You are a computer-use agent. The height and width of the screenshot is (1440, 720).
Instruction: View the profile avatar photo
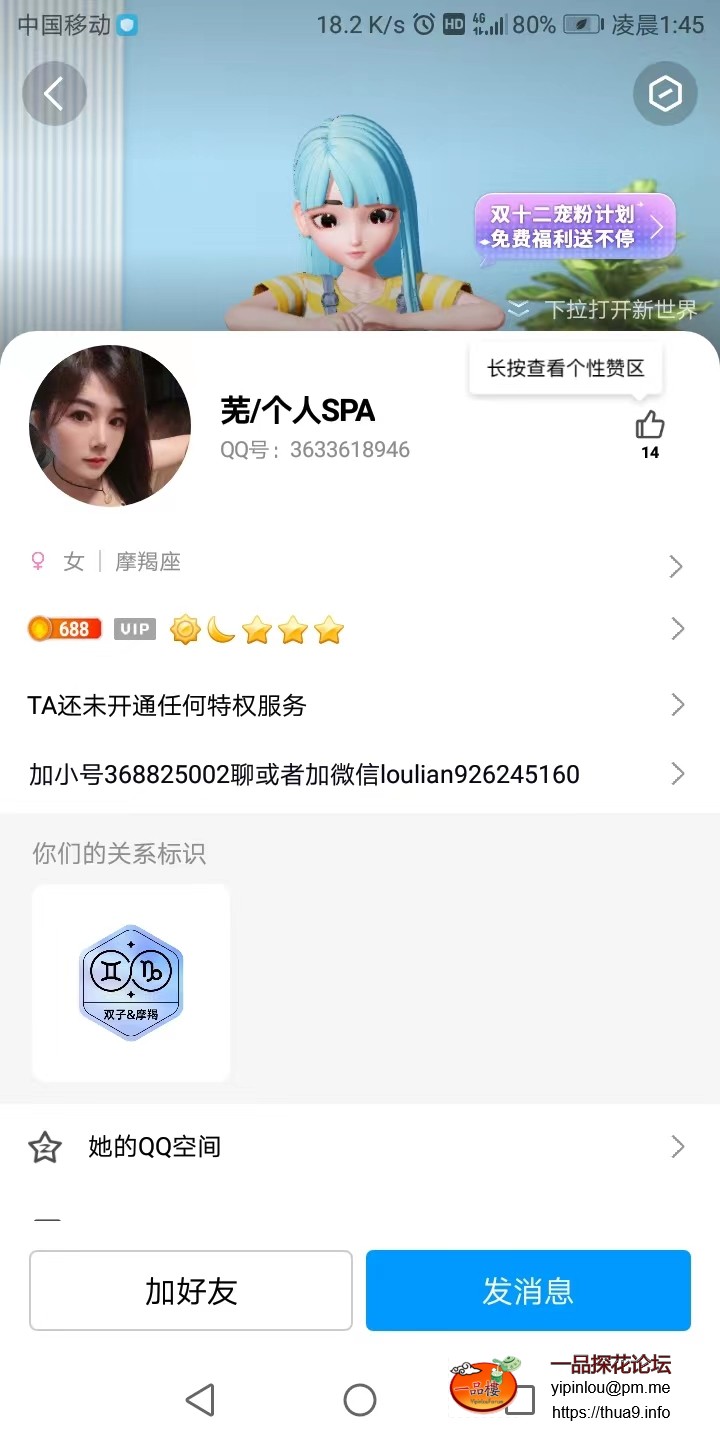pyautogui.click(x=110, y=426)
